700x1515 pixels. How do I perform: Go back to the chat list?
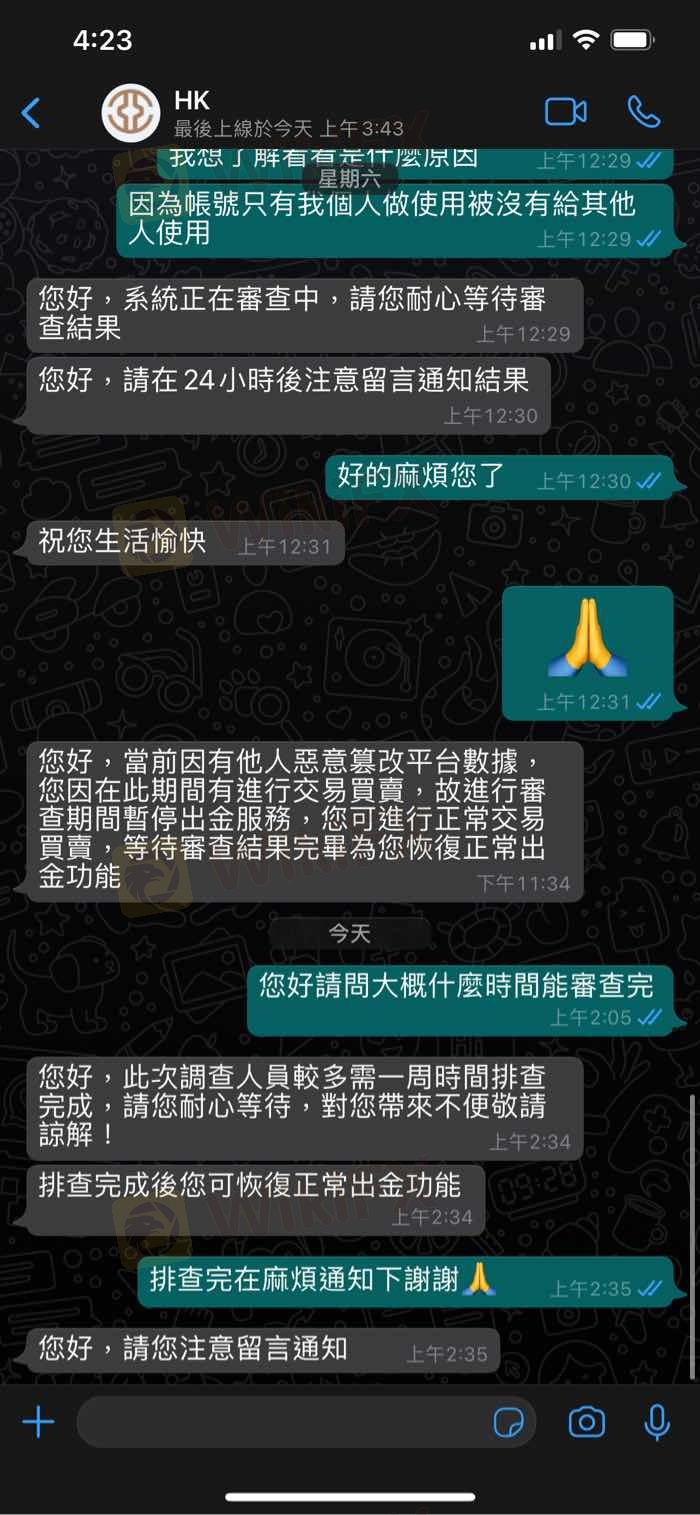[x=32, y=113]
